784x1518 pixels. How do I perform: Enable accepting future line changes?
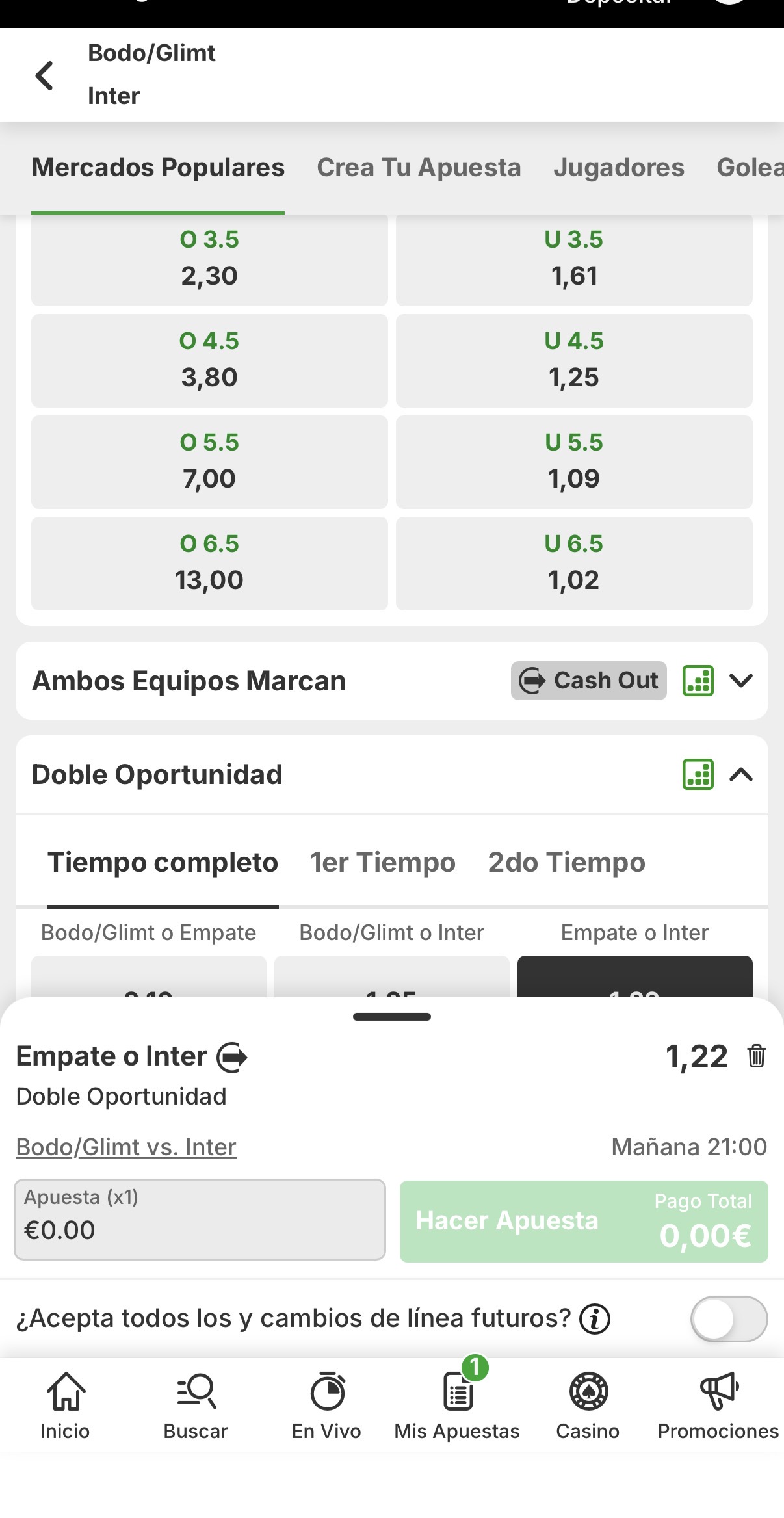728,1318
